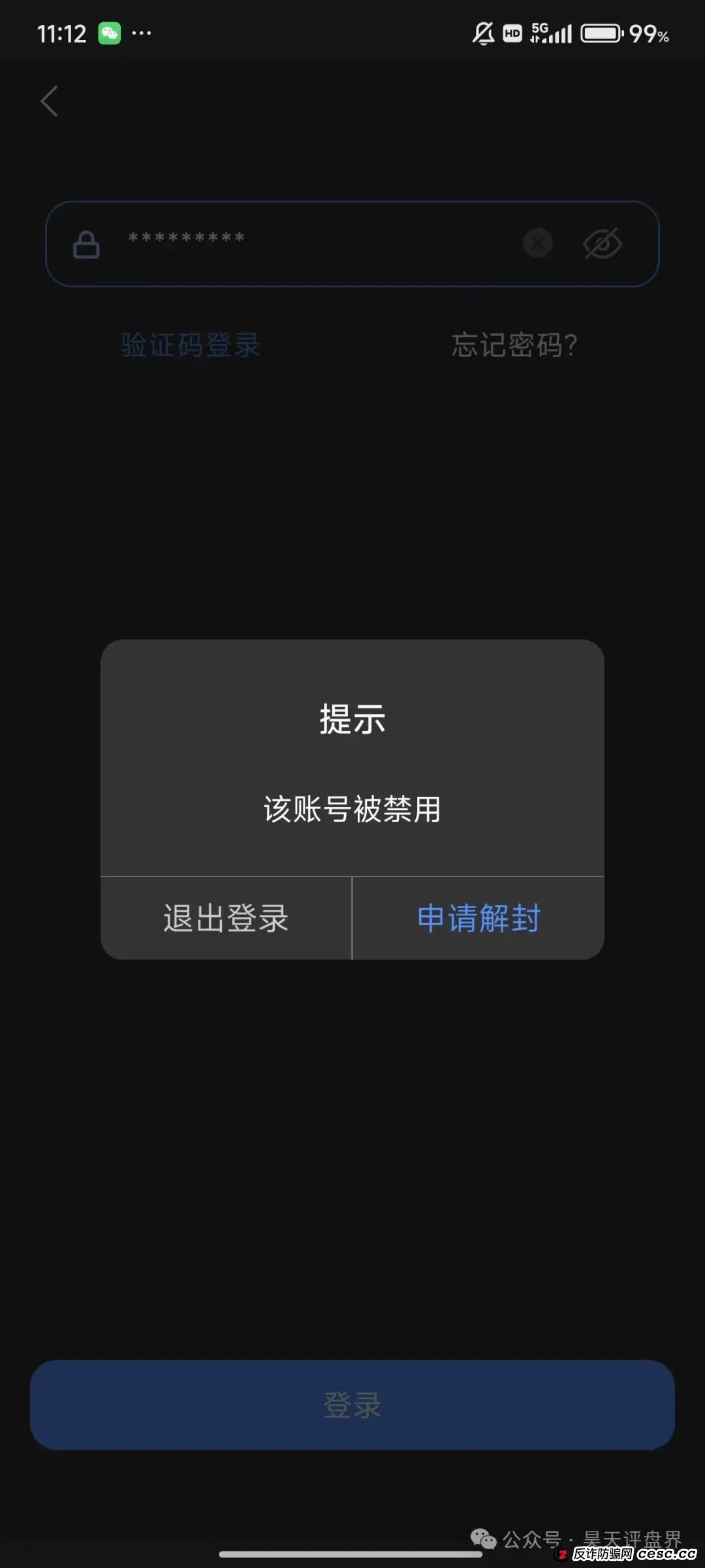
Task: Tap the masked password input field
Action: tap(294, 243)
